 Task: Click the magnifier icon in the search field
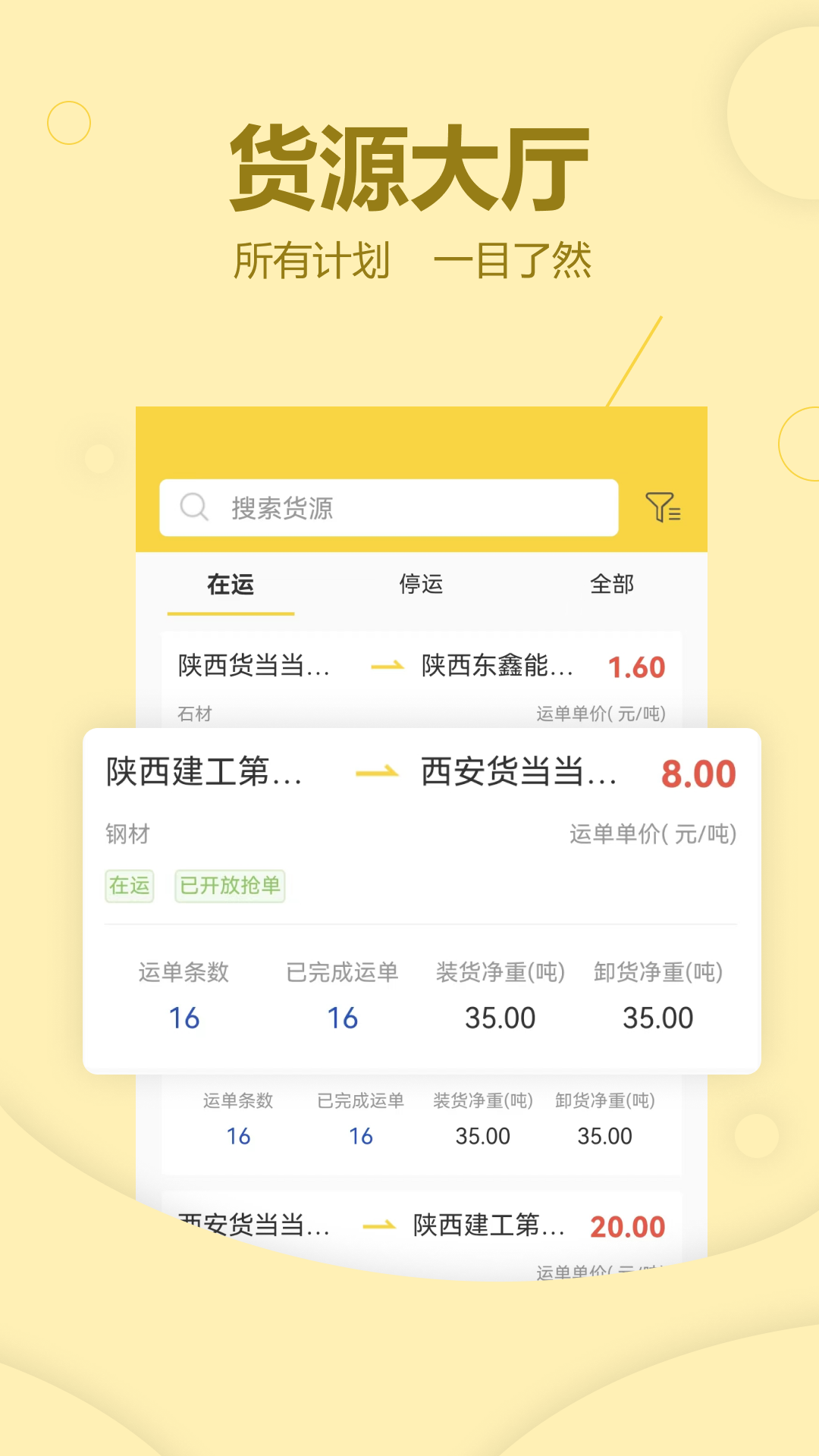pyautogui.click(x=195, y=507)
